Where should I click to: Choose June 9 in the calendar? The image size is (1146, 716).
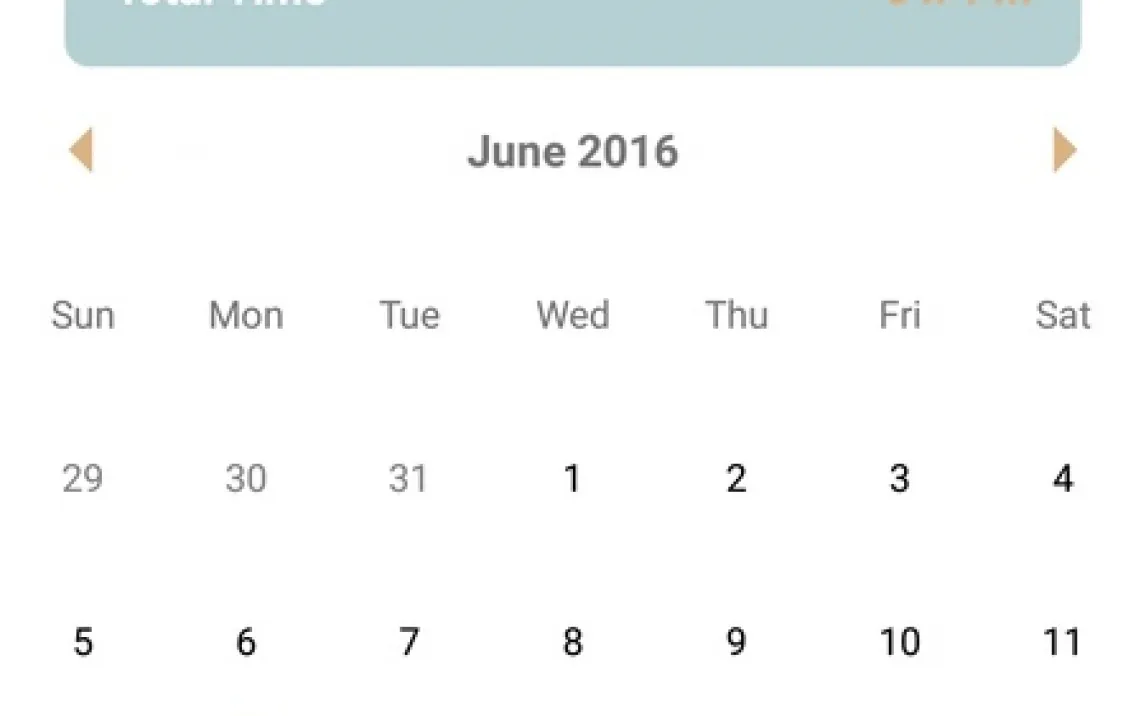(736, 641)
